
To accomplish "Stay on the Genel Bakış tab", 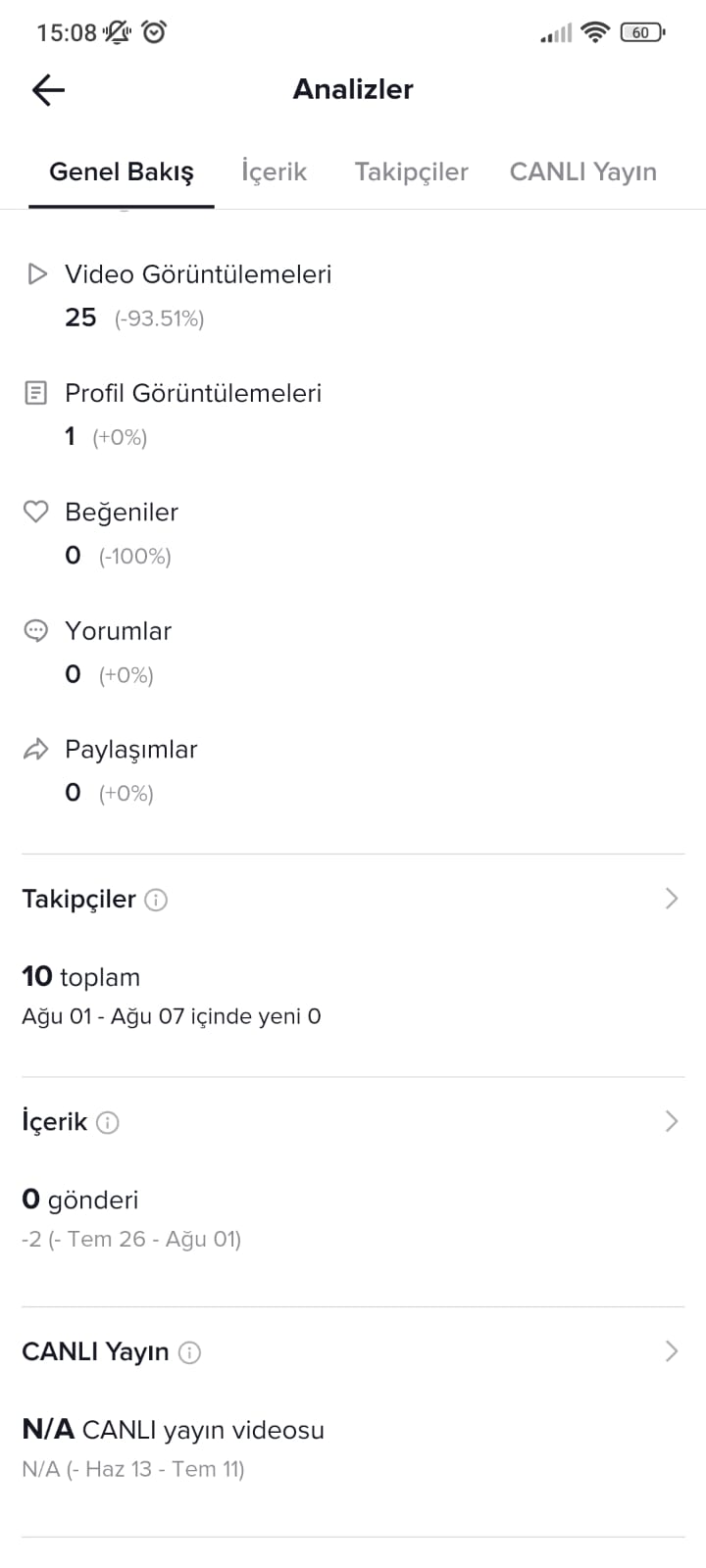I will pyautogui.click(x=122, y=171).
